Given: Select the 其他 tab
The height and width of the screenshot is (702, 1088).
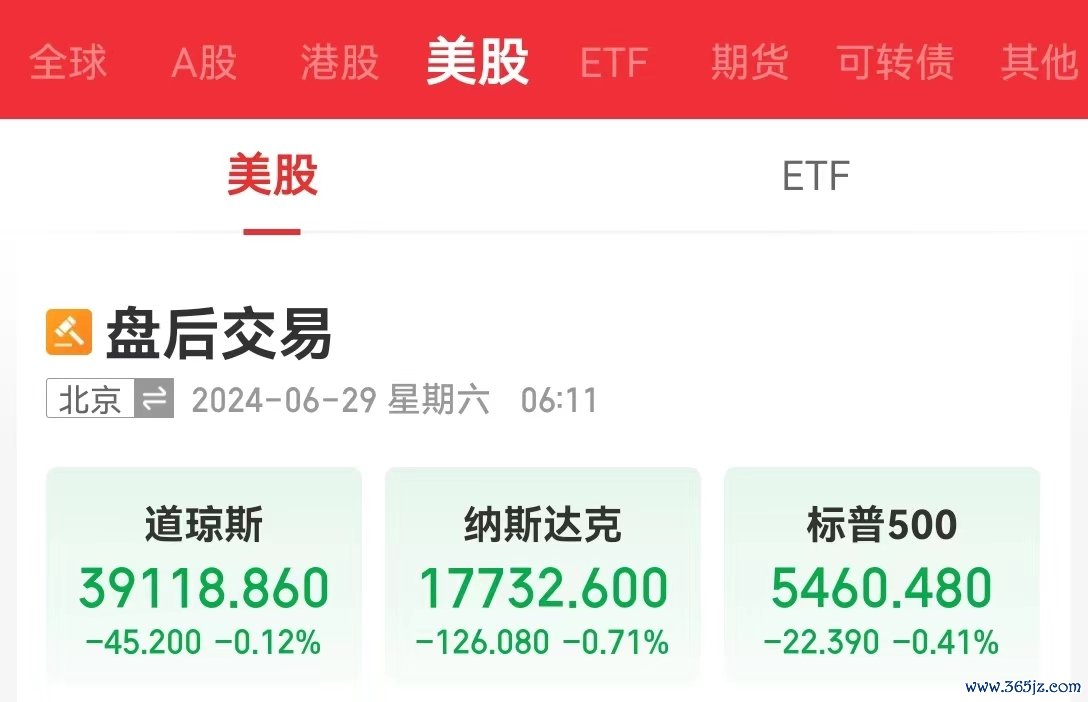Looking at the screenshot, I should point(1040,63).
